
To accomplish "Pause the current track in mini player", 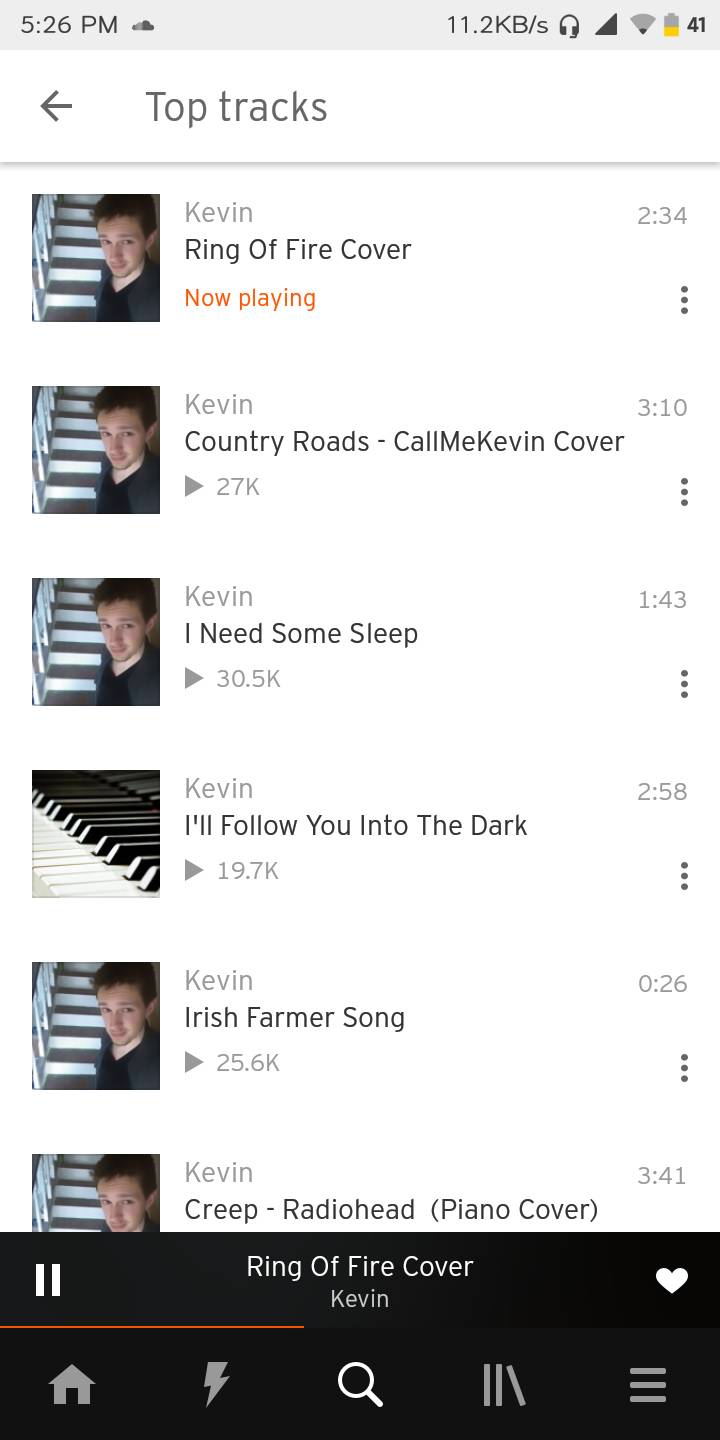I will [48, 1280].
